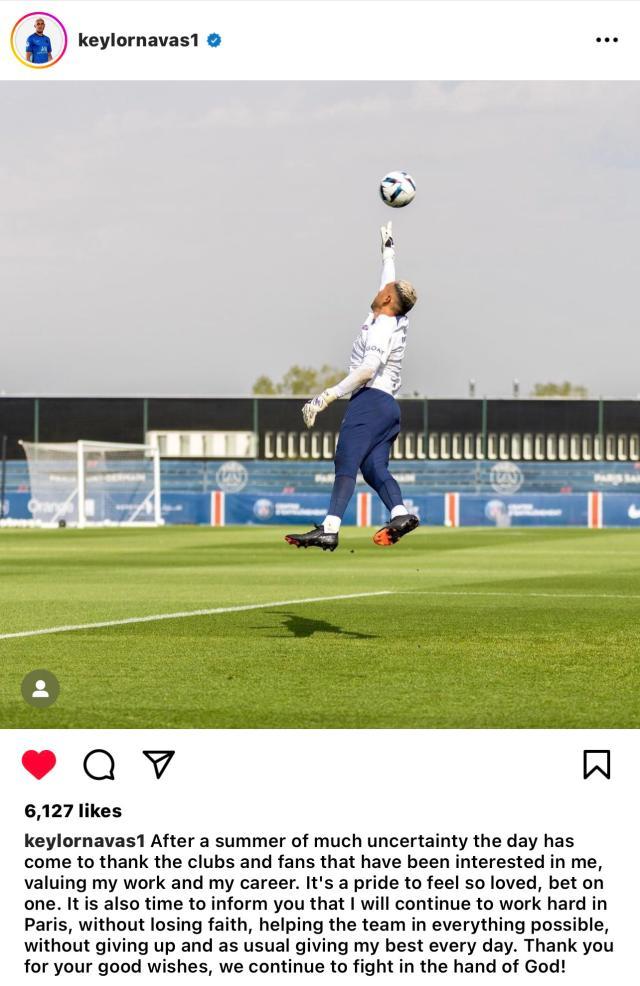Open the comments on this post
The width and height of the screenshot is (640, 986).
click(99, 764)
